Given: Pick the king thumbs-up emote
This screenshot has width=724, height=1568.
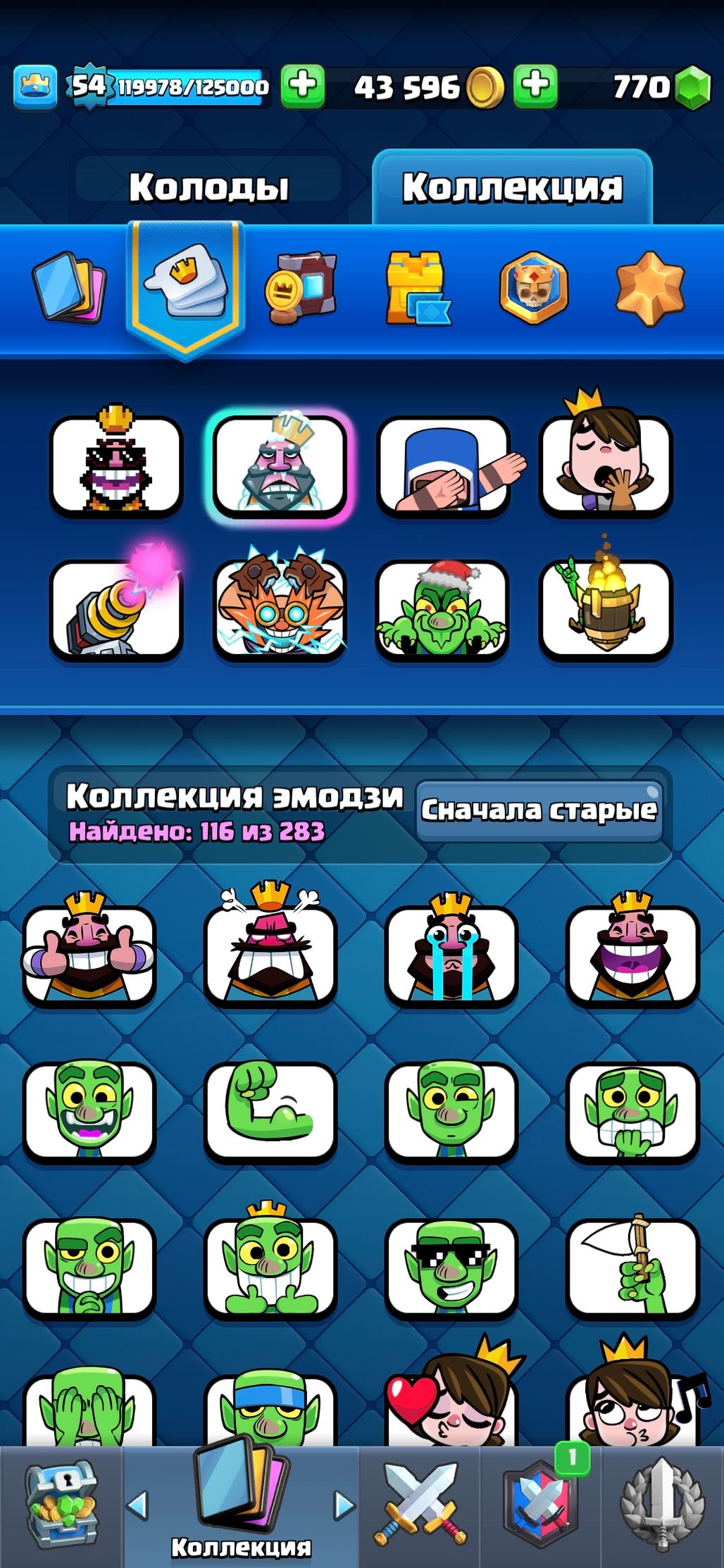Looking at the screenshot, I should (89, 952).
